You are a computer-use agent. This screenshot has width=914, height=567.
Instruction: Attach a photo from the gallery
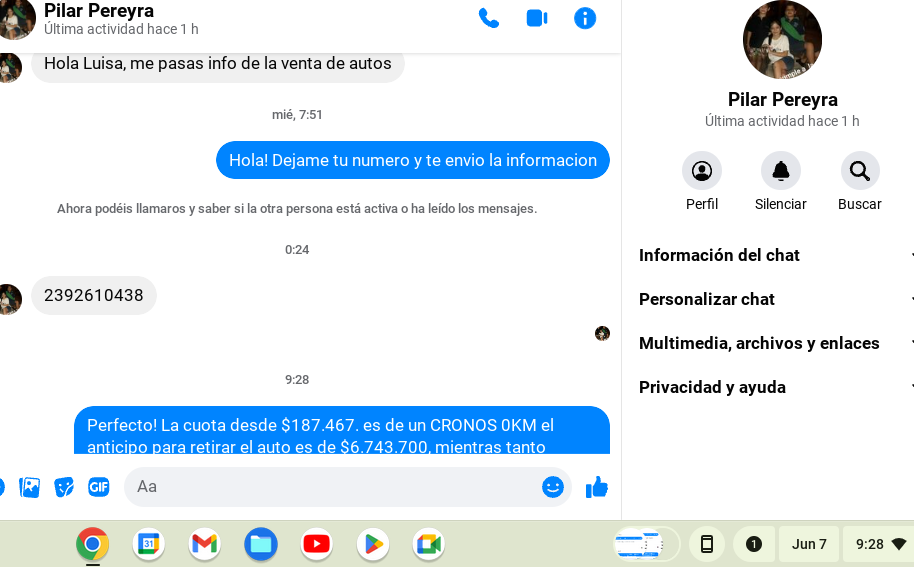(x=30, y=487)
